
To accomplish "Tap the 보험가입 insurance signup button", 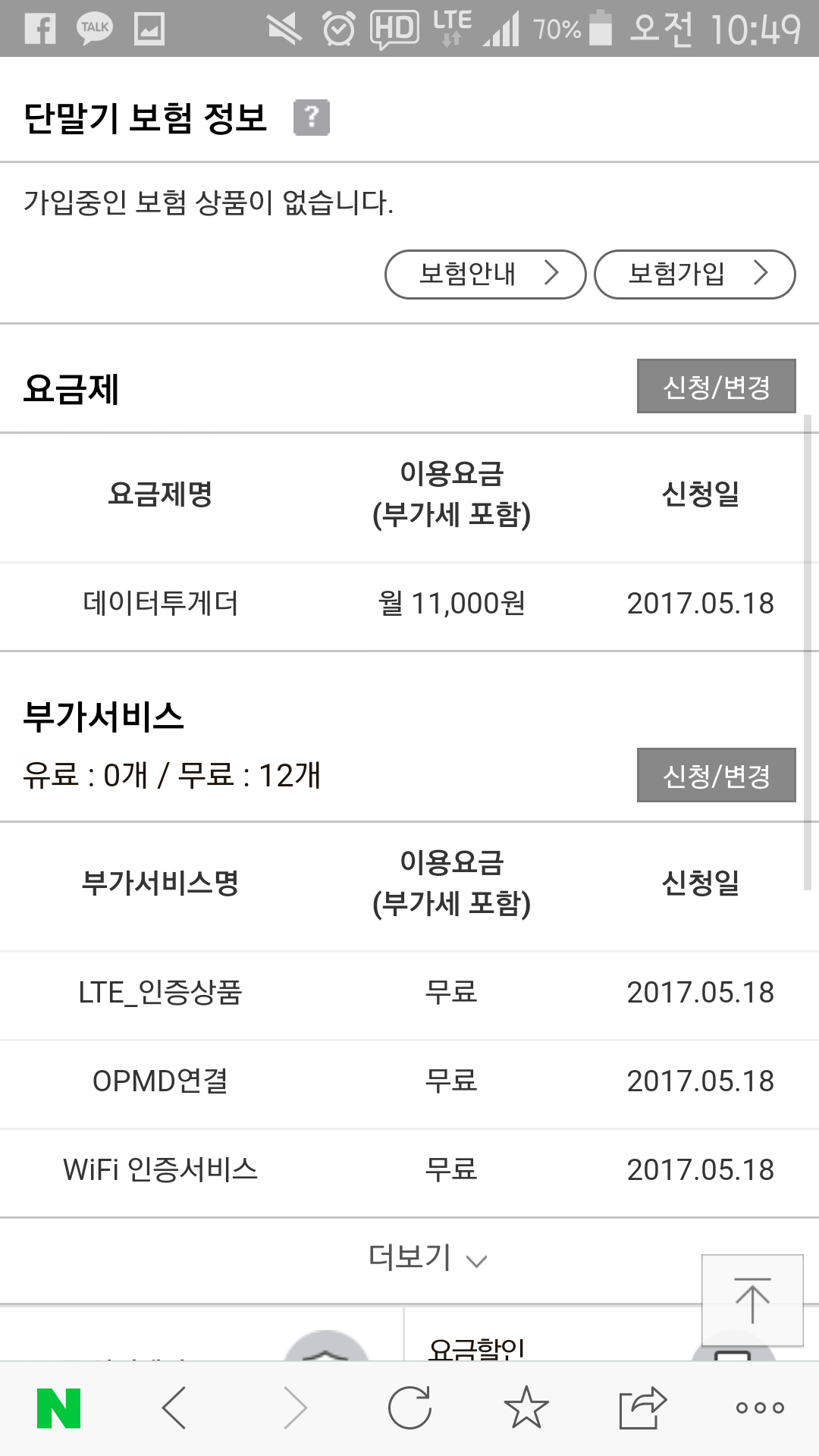I will pyautogui.click(x=695, y=274).
